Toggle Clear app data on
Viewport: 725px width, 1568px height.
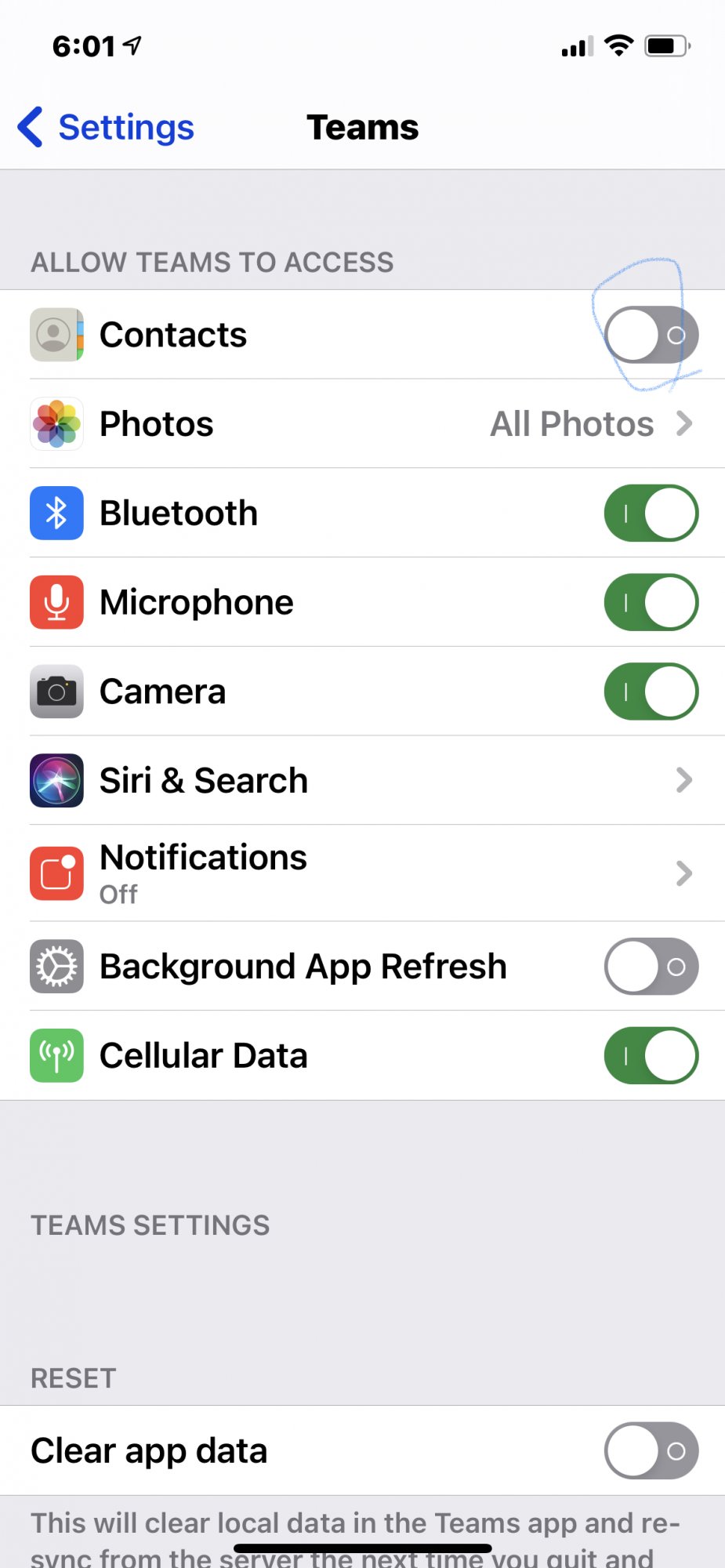tap(651, 1450)
